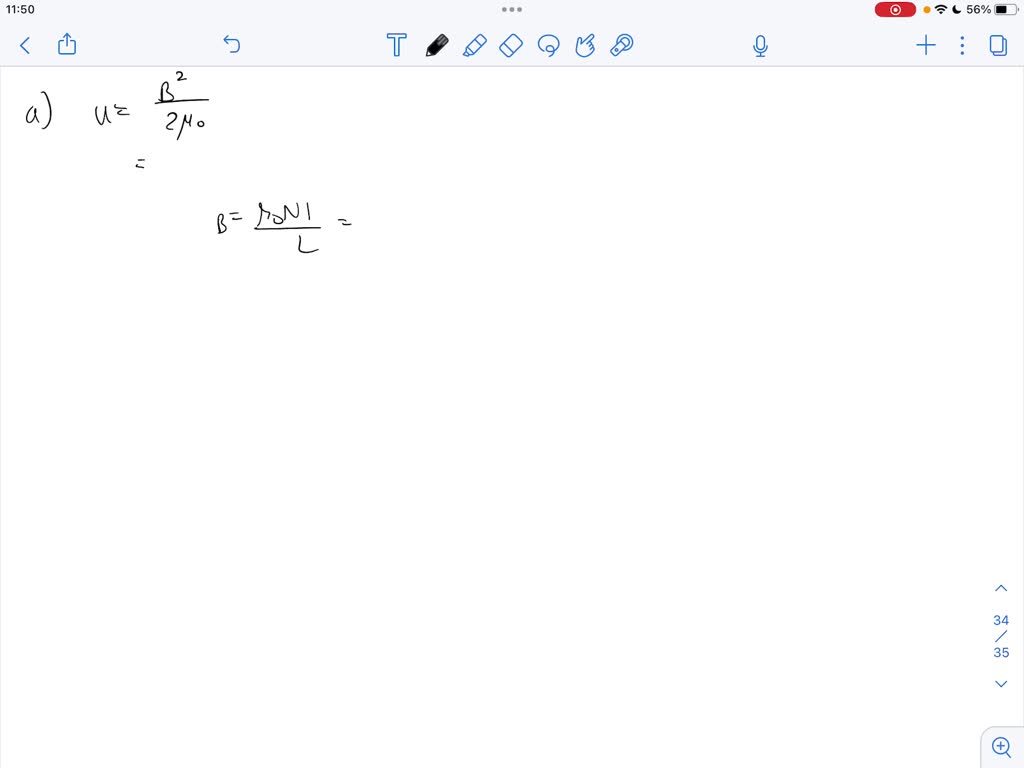Share this note
Screen dimensions: 1024x768
[67, 44]
